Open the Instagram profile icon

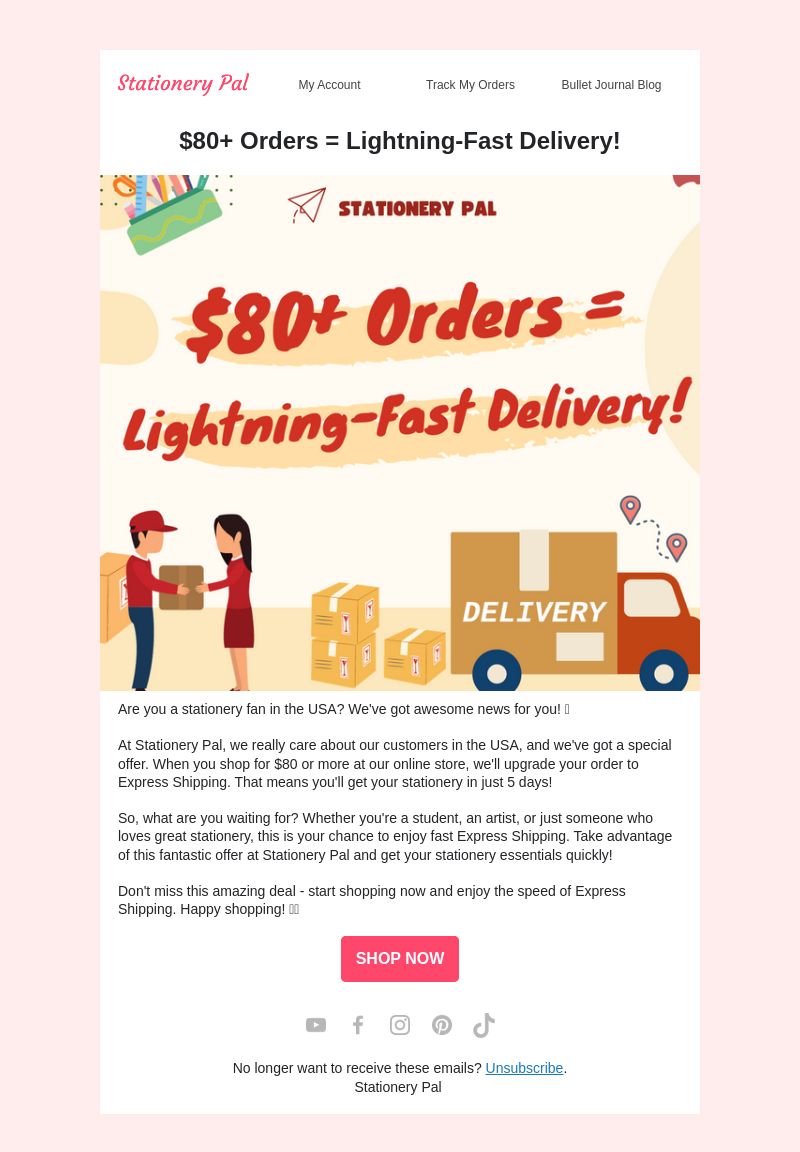[400, 1025]
